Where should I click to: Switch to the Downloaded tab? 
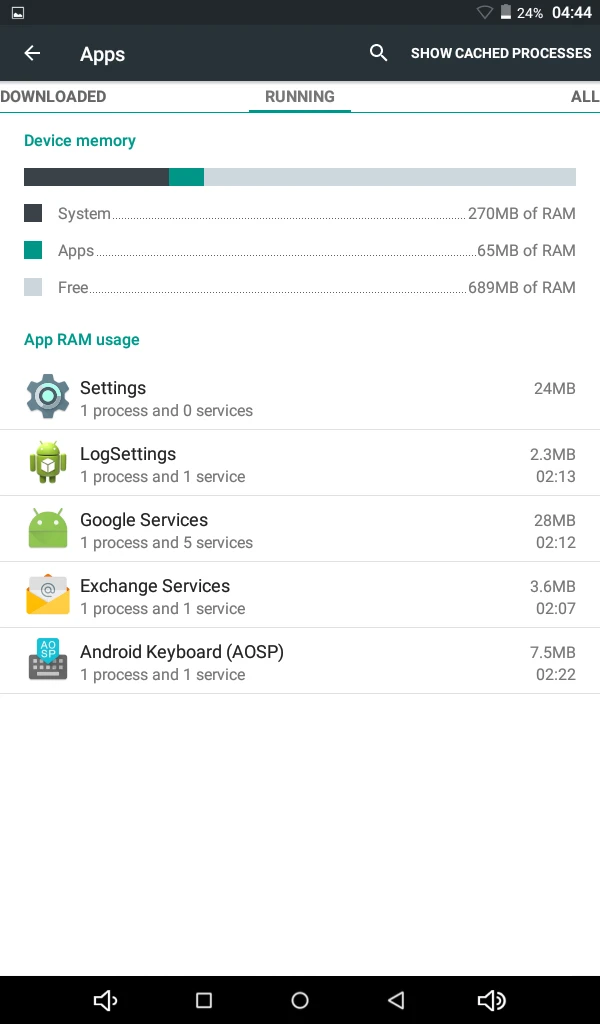pyautogui.click(x=53, y=96)
